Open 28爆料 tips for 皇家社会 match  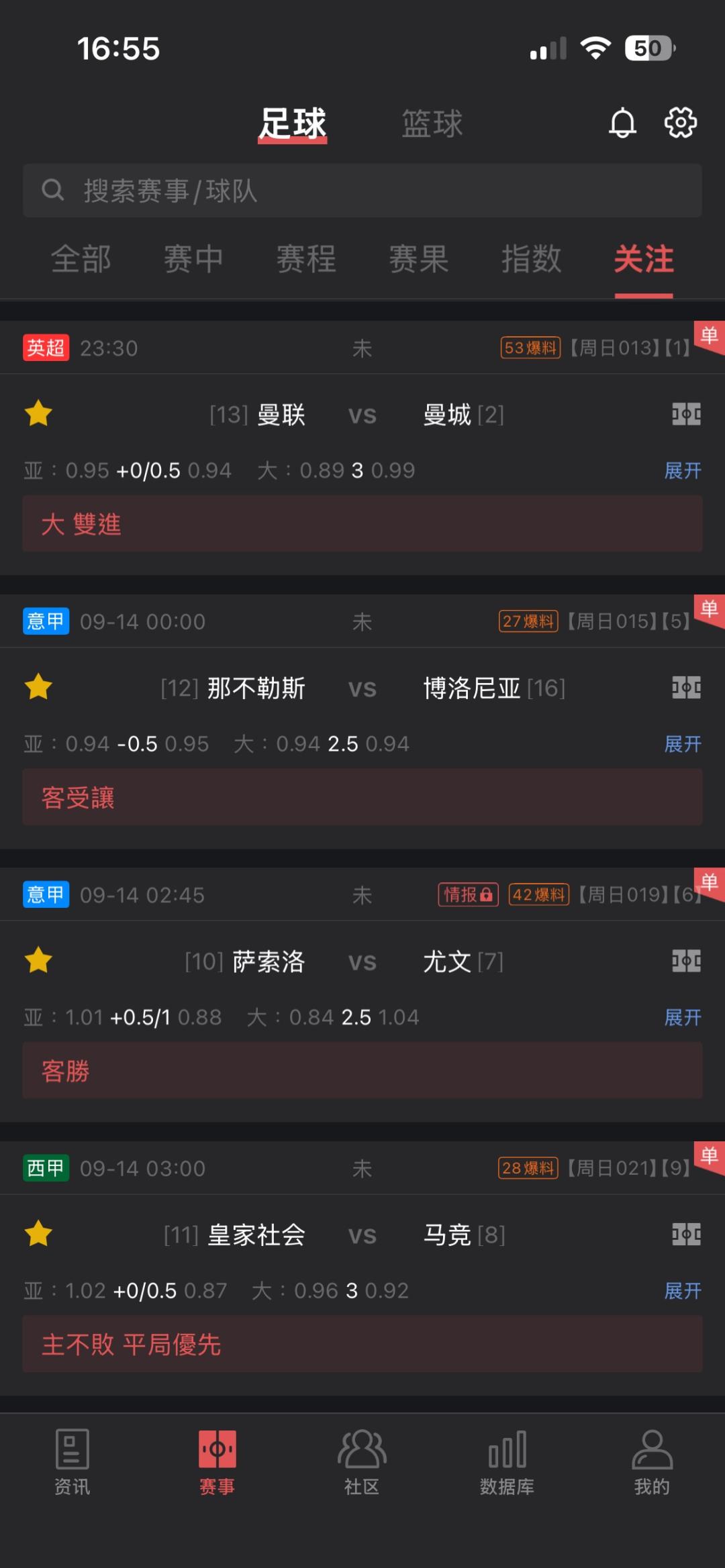[528, 1168]
